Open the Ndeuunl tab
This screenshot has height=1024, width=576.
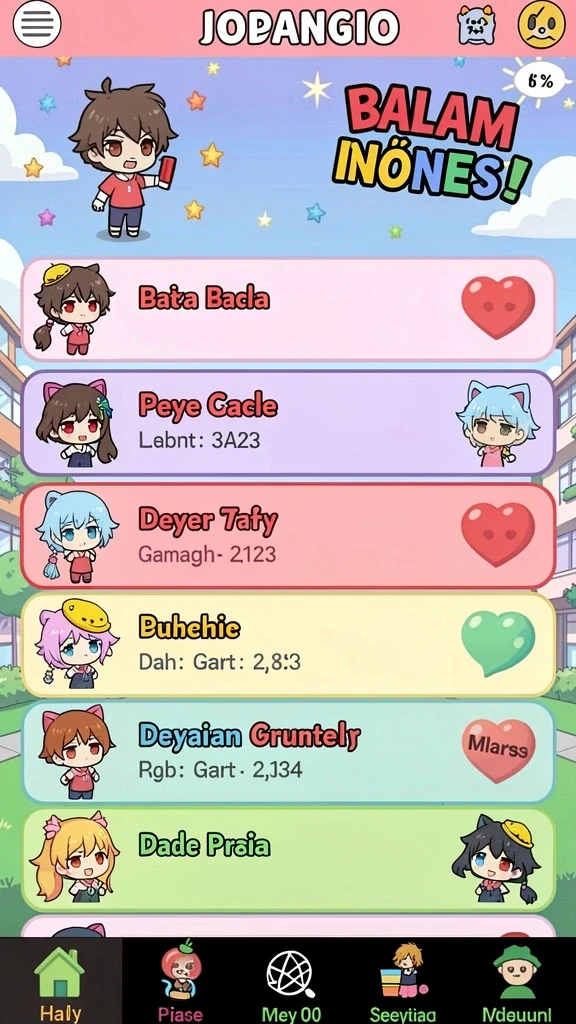tap(517, 981)
